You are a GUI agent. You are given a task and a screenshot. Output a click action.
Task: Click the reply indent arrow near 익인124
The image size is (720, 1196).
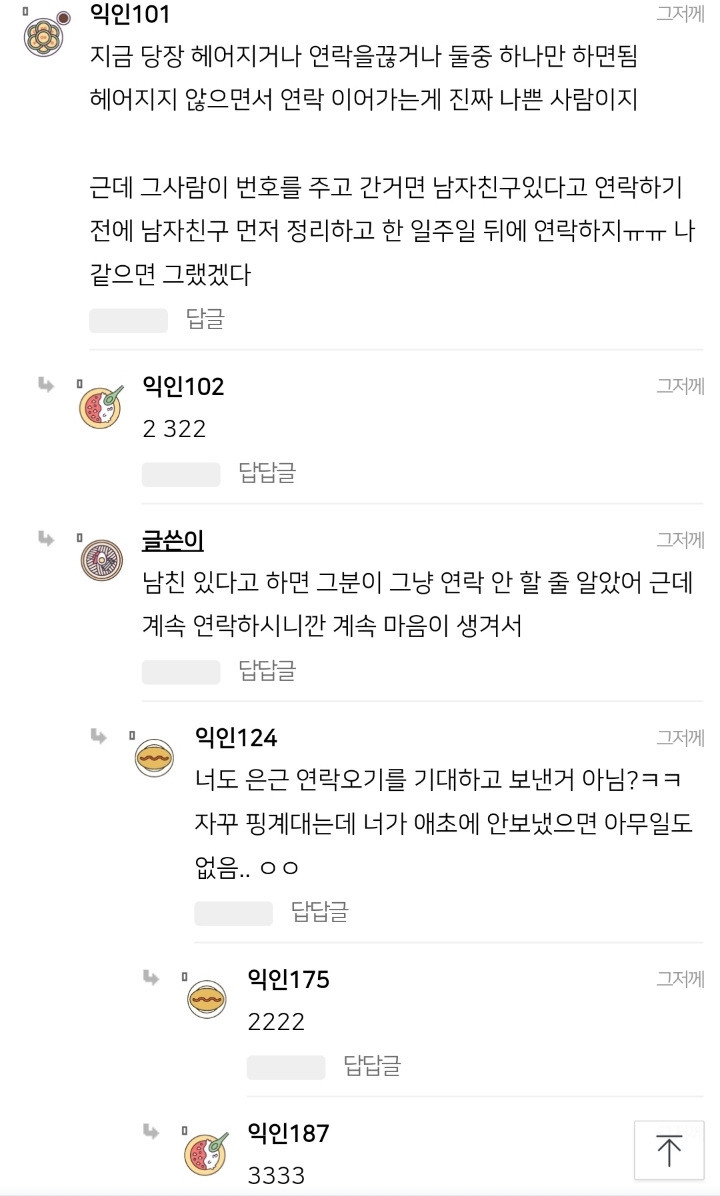(98, 735)
